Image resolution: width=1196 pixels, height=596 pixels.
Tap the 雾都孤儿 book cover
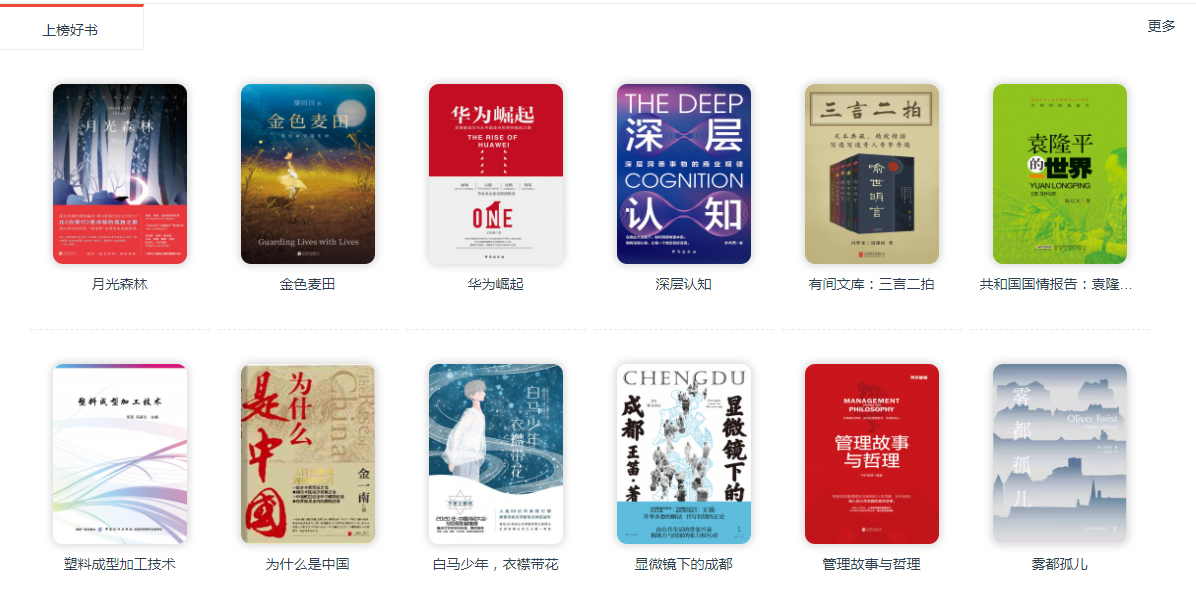(x=1060, y=454)
